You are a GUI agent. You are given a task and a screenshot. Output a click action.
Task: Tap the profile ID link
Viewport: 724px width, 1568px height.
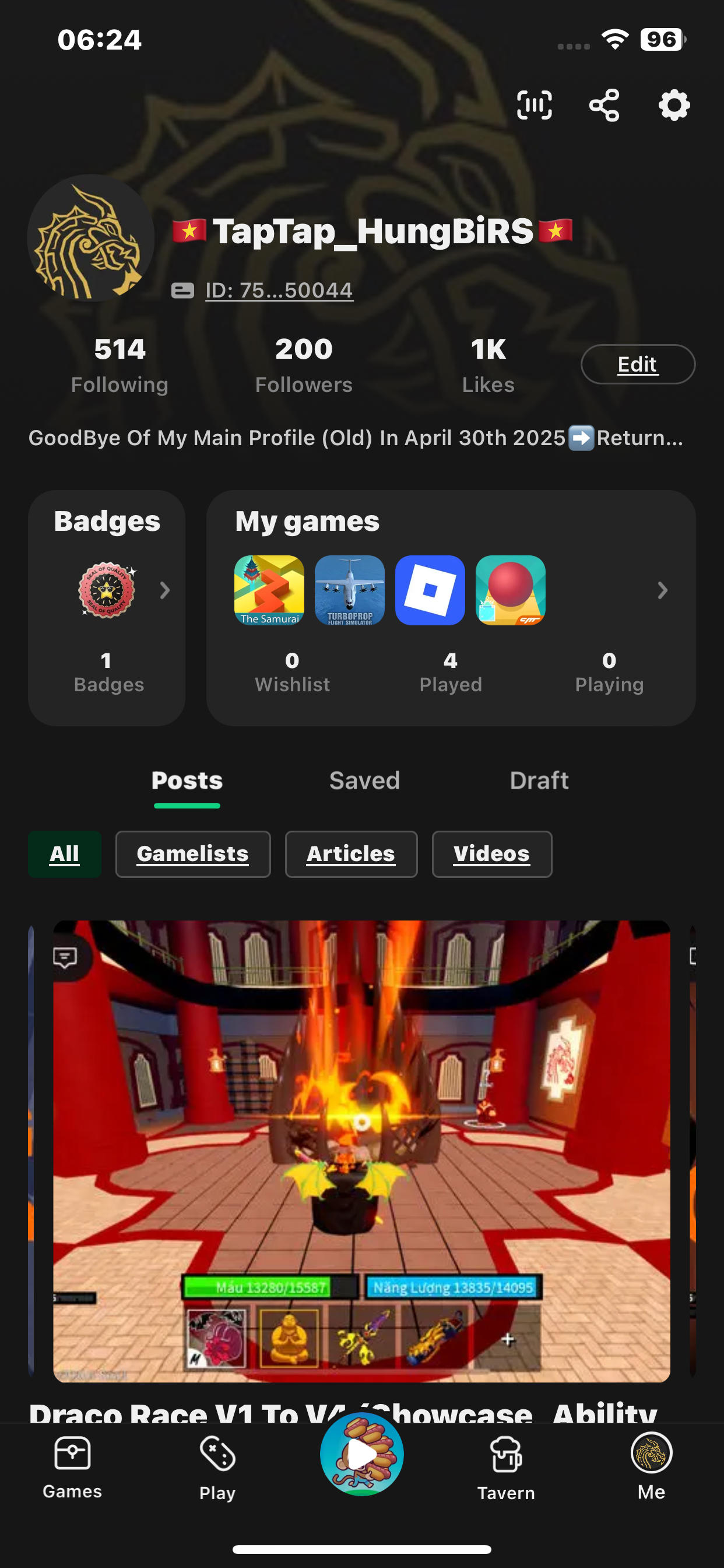click(279, 290)
